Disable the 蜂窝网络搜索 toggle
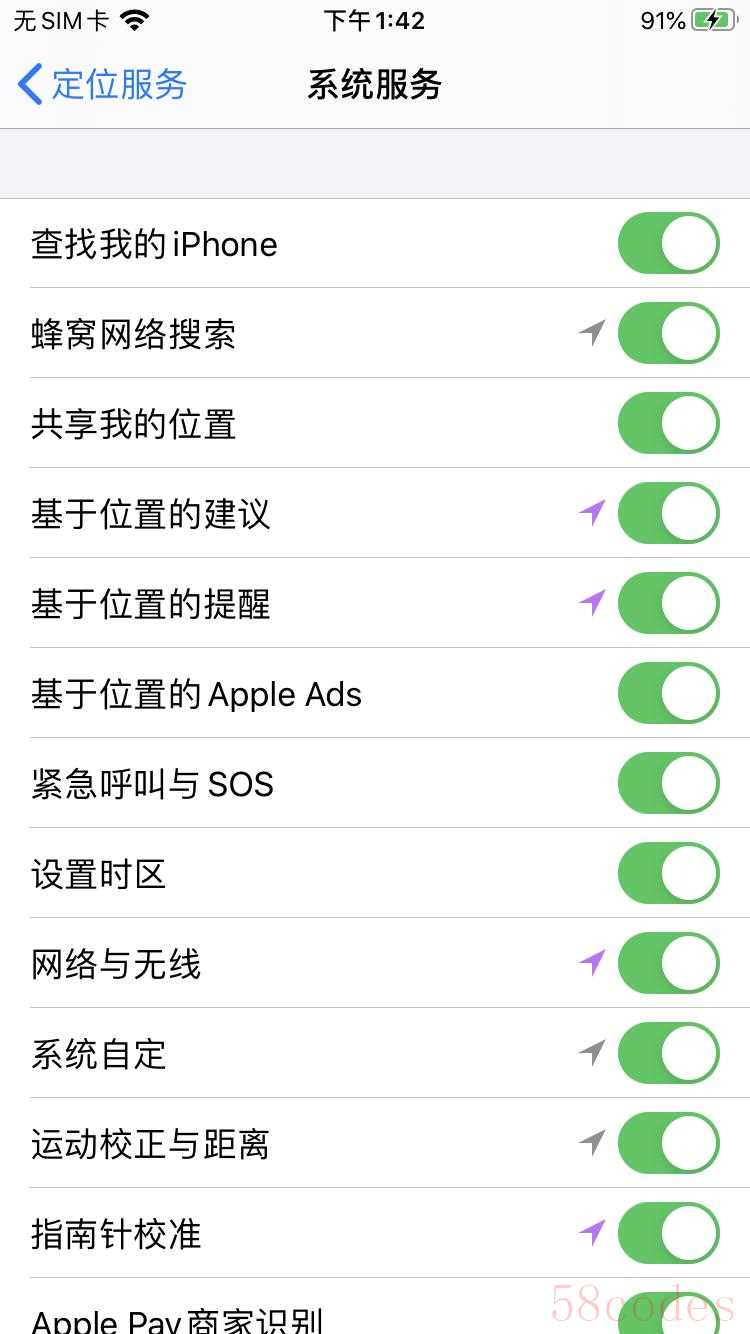 [x=668, y=333]
